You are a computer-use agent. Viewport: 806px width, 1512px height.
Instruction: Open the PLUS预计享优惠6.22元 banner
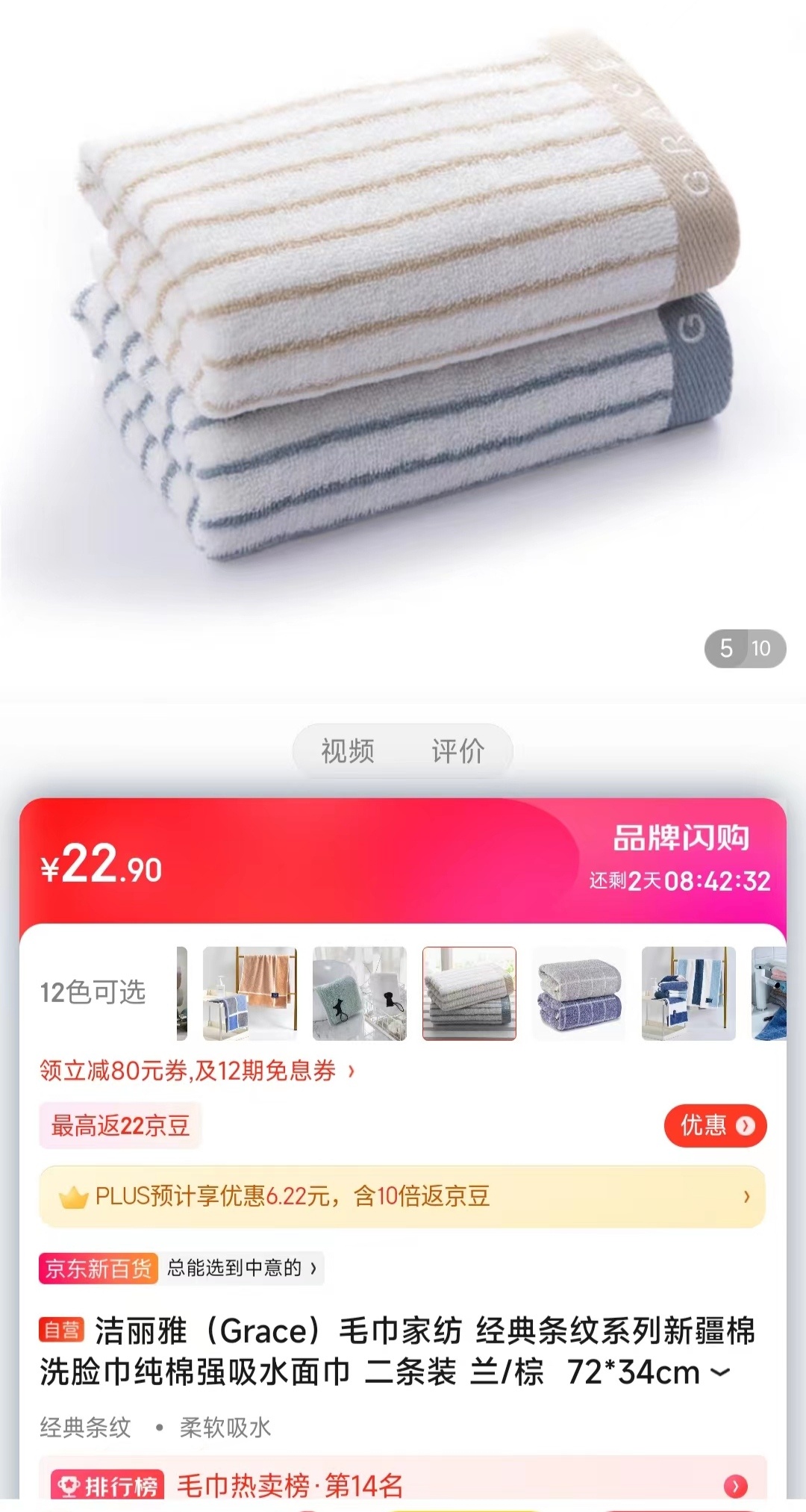pyautogui.click(x=403, y=1196)
